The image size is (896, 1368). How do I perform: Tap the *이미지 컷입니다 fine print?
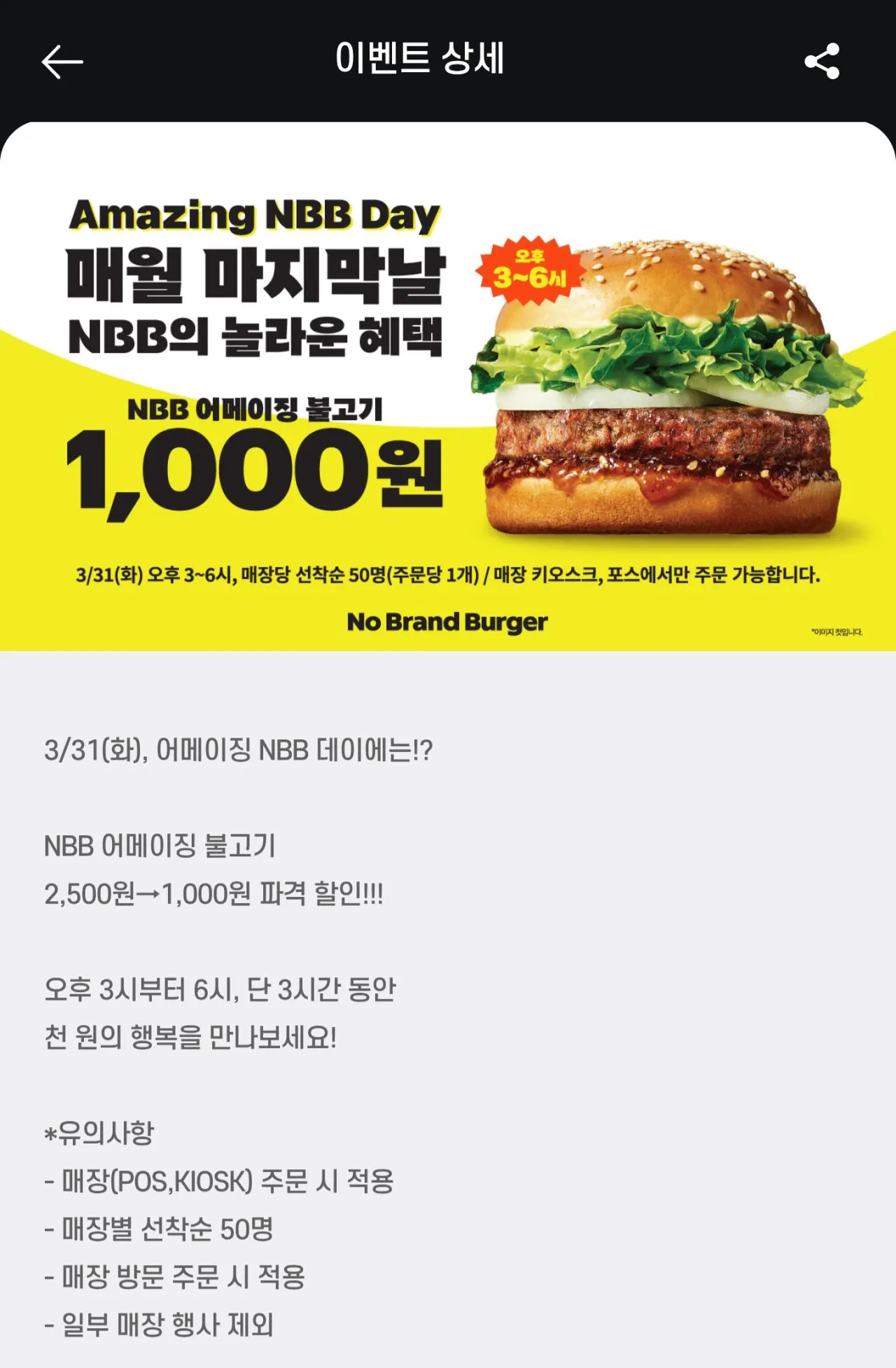[x=838, y=629]
